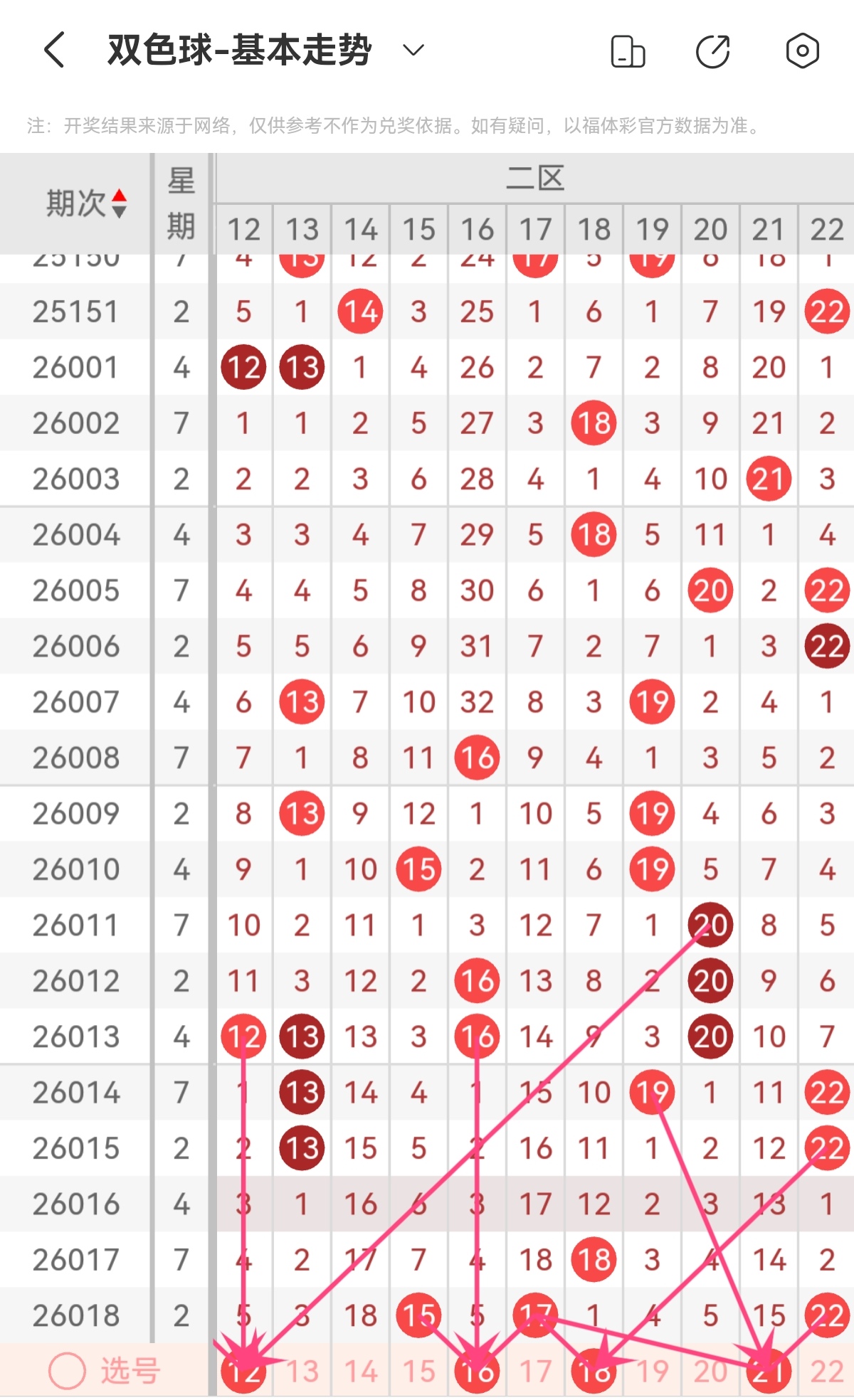
Task: Select number 19 in the 选号 row
Action: pos(652,1372)
